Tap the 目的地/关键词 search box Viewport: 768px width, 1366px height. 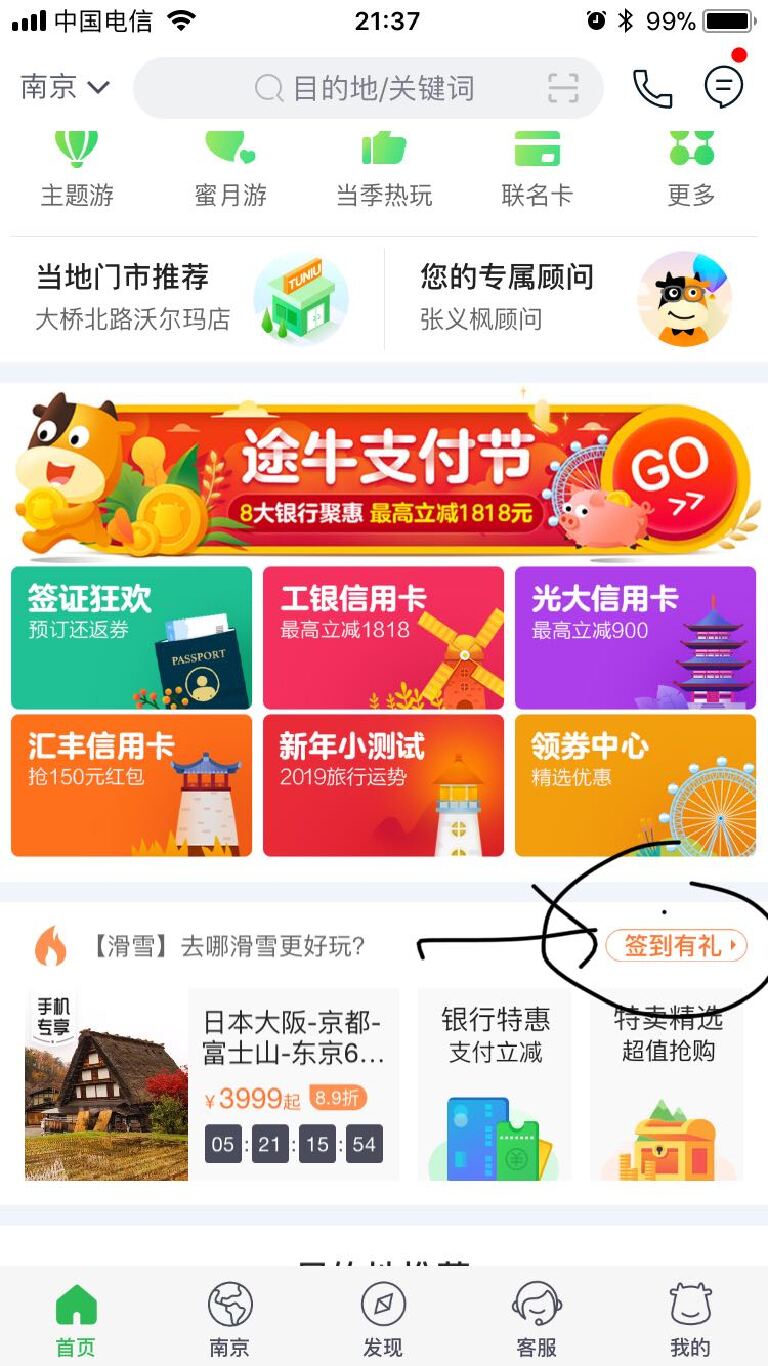click(x=380, y=88)
